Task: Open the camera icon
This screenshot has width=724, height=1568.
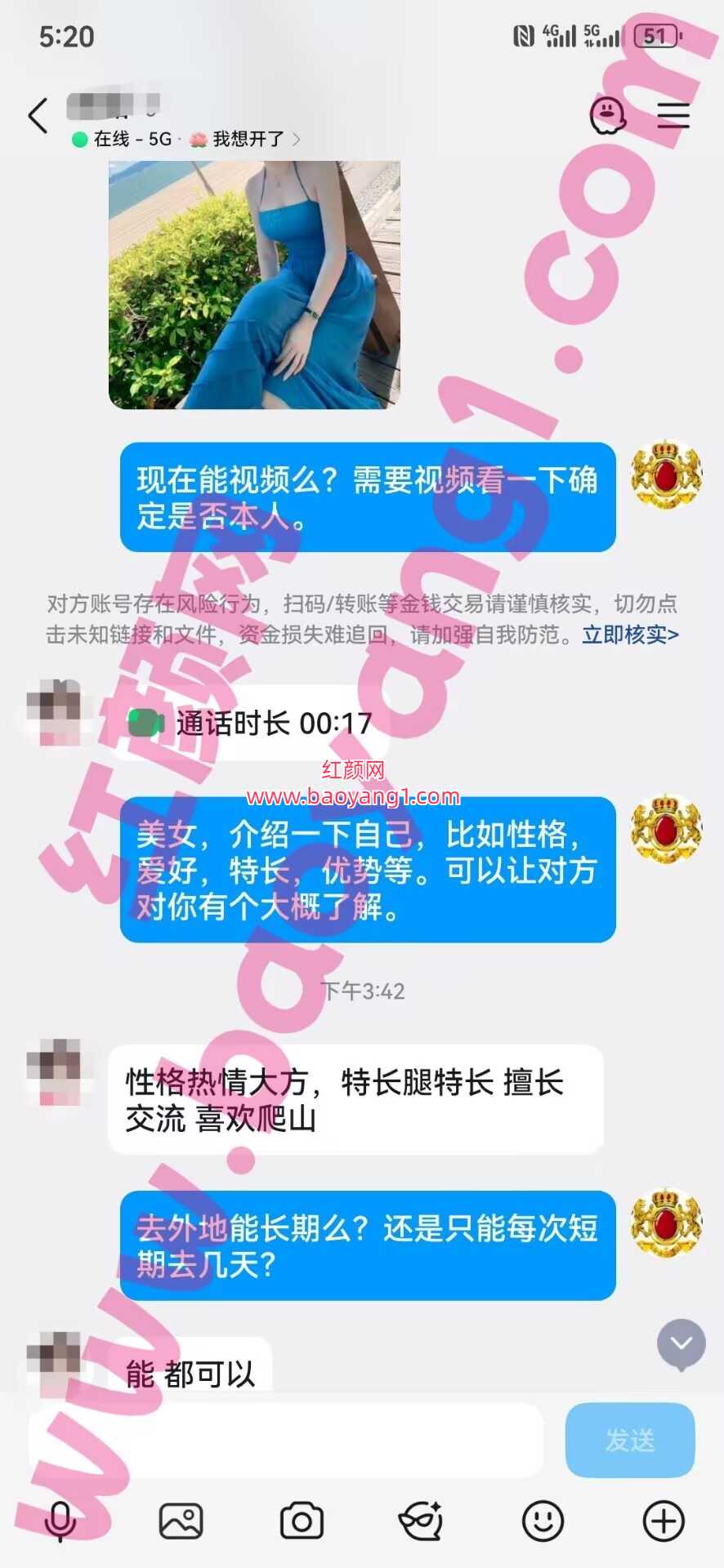Action: [302, 1521]
